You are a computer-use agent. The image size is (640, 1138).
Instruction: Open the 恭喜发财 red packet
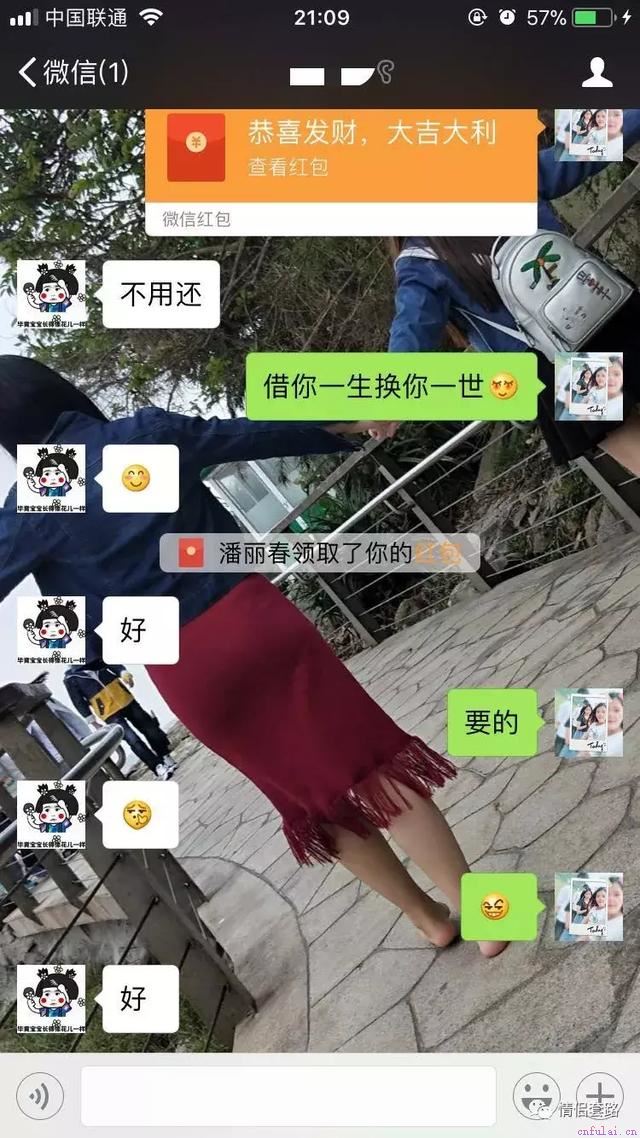[338, 148]
